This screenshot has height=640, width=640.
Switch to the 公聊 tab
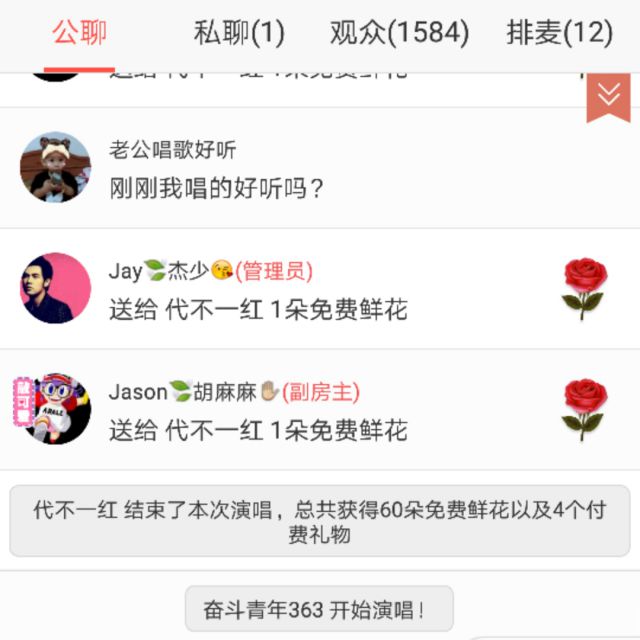tap(79, 33)
